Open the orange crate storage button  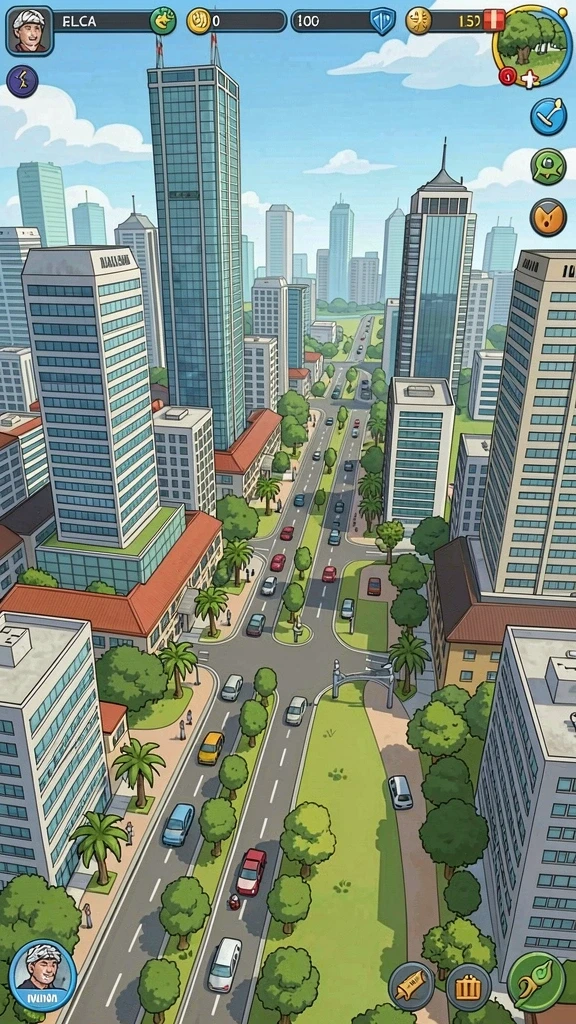pyautogui.click(x=468, y=986)
